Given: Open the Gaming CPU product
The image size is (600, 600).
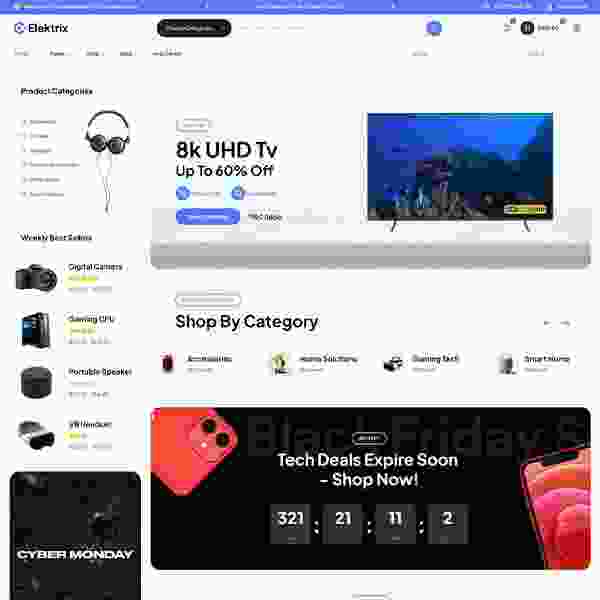Looking at the screenshot, I should pos(91,319).
